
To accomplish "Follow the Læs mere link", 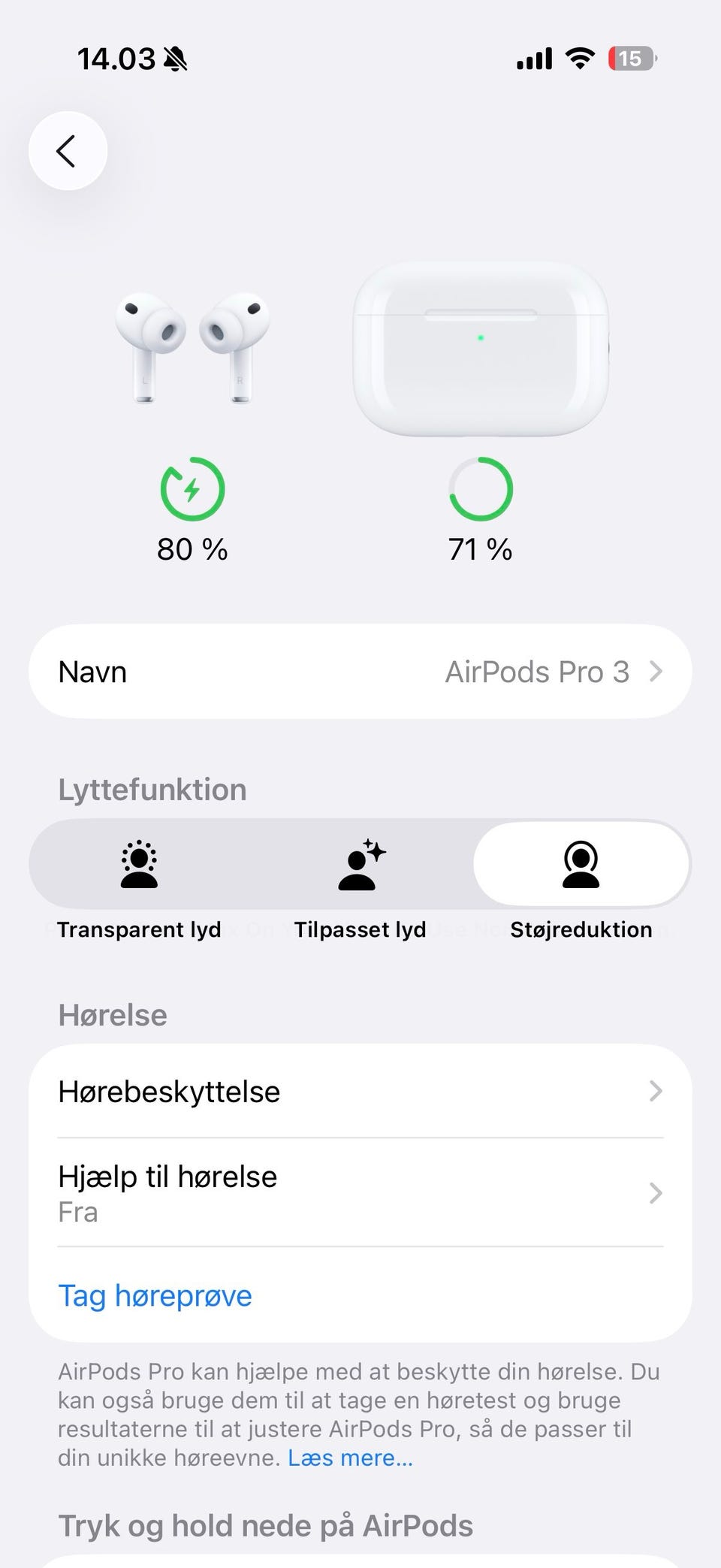I will click(x=350, y=1458).
